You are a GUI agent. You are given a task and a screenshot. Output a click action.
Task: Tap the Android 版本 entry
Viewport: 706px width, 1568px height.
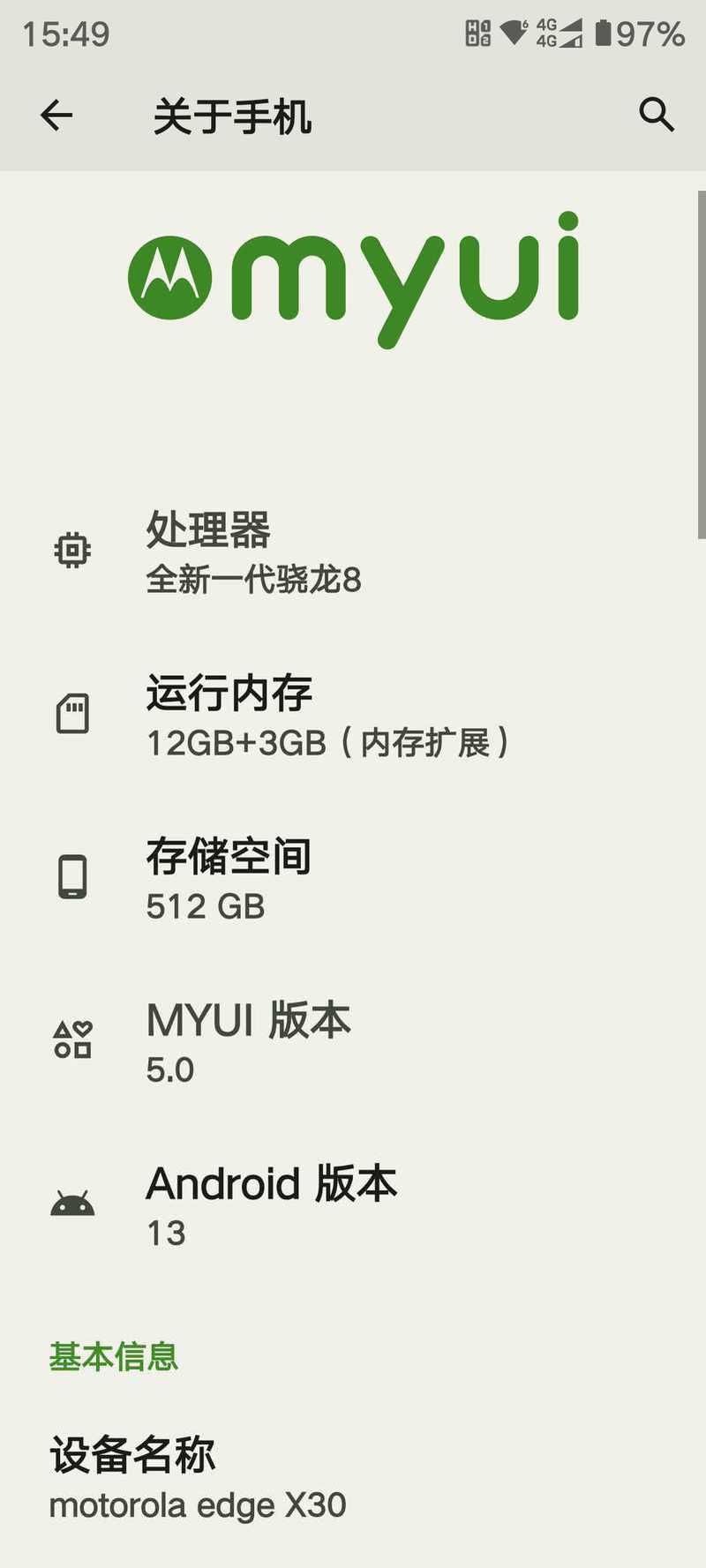[353, 1205]
